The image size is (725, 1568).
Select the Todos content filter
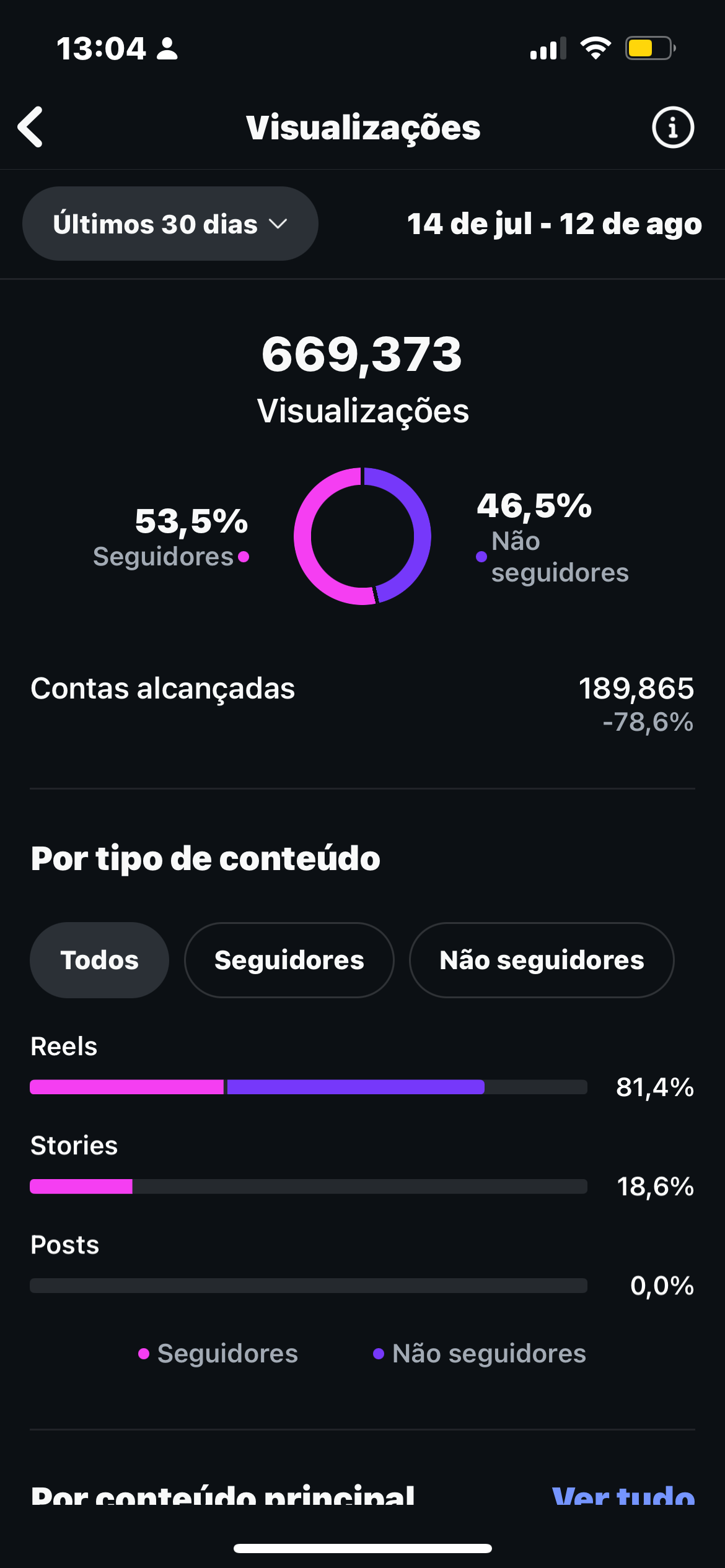99,960
